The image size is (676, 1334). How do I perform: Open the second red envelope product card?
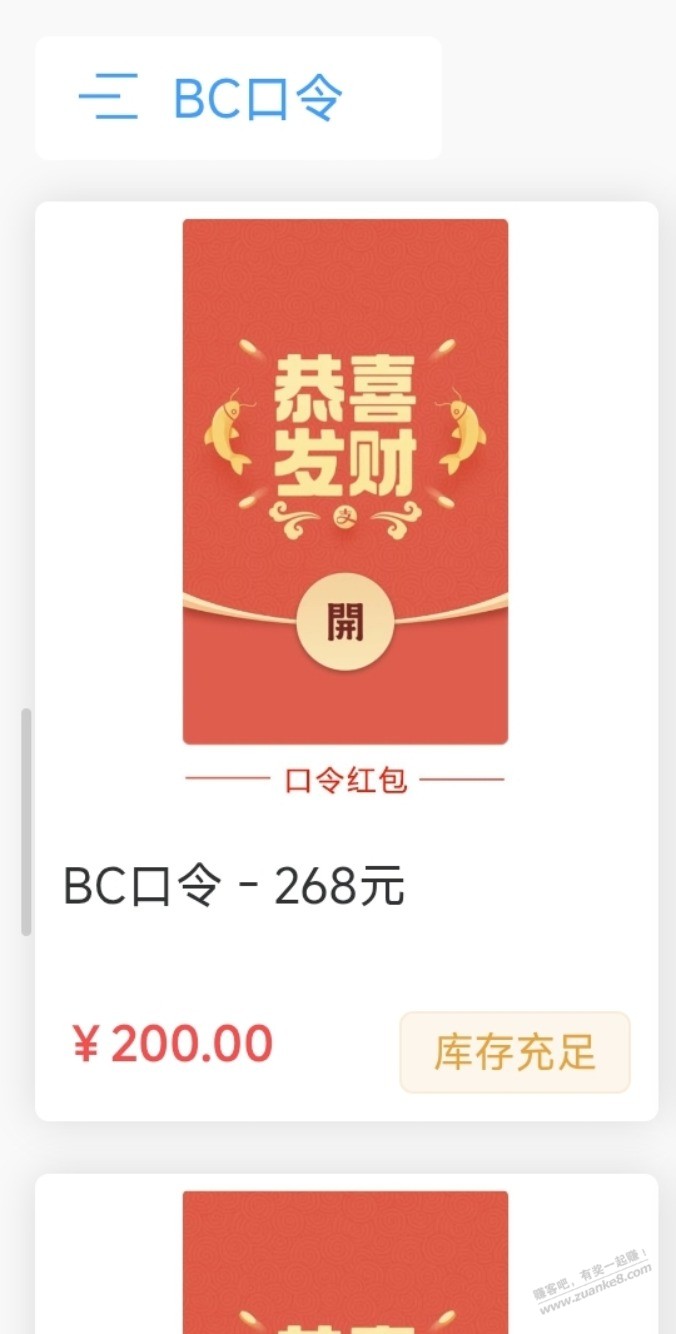pyautogui.click(x=345, y=1262)
